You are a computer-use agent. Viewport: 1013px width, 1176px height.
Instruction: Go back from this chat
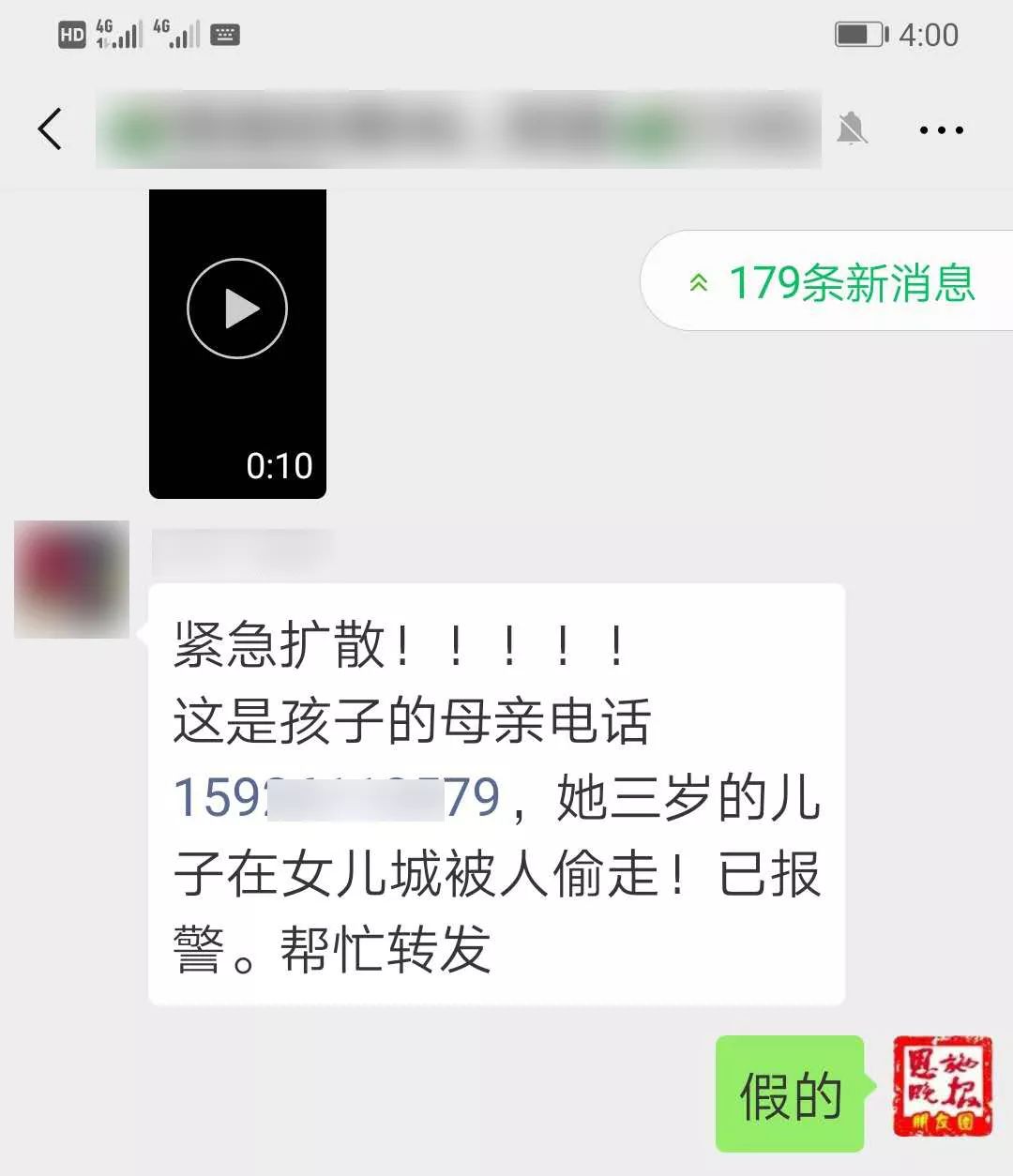51,129
